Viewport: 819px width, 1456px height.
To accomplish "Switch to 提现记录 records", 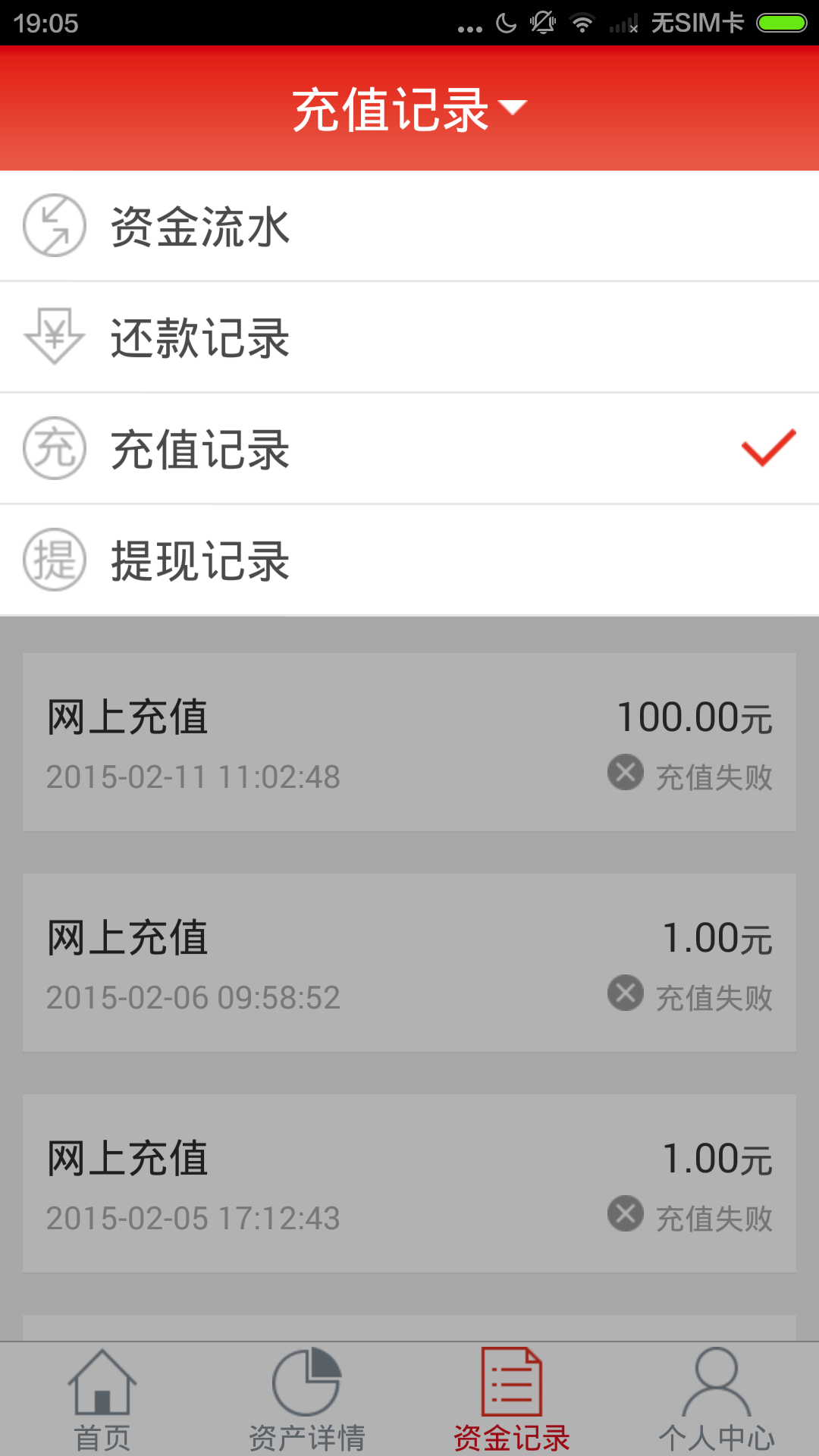I will (409, 560).
